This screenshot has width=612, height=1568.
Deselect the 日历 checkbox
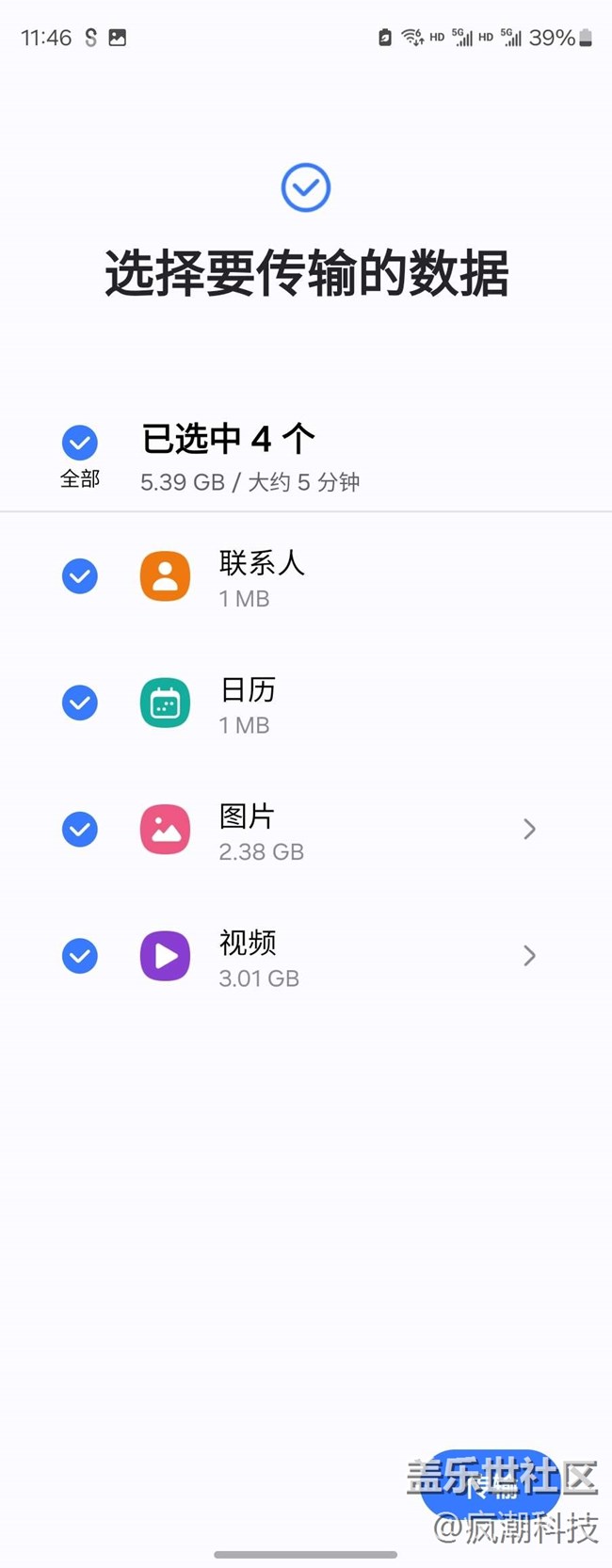pos(80,703)
